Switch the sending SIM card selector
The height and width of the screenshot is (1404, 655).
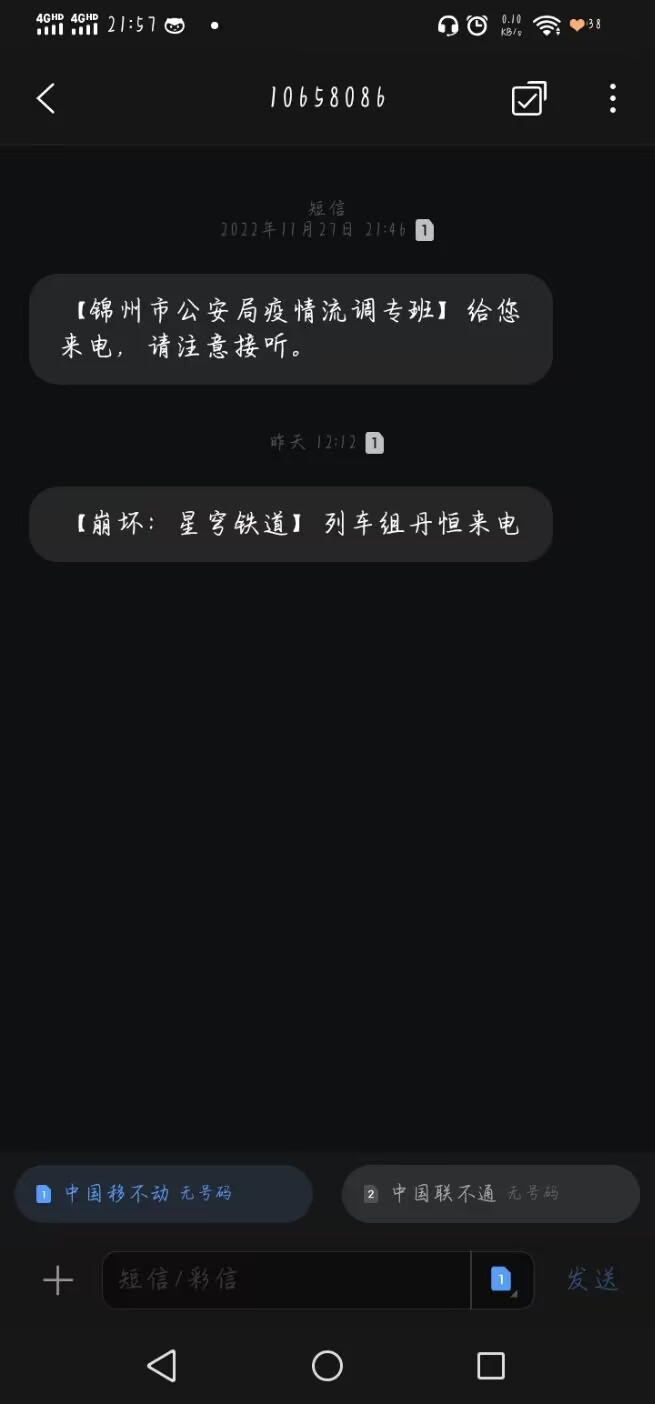[502, 1280]
